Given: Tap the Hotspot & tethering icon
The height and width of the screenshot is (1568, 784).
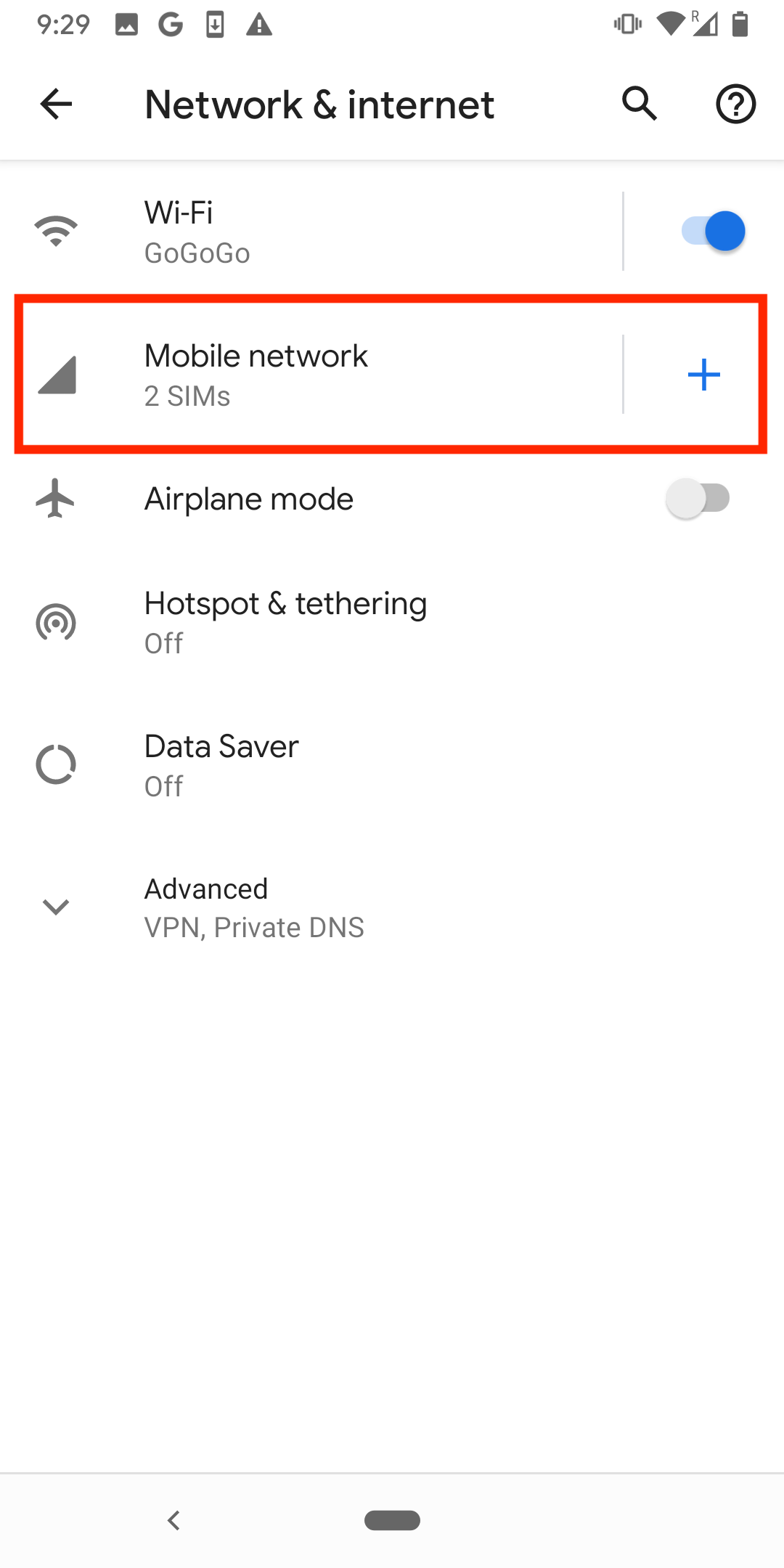Looking at the screenshot, I should click(55, 621).
